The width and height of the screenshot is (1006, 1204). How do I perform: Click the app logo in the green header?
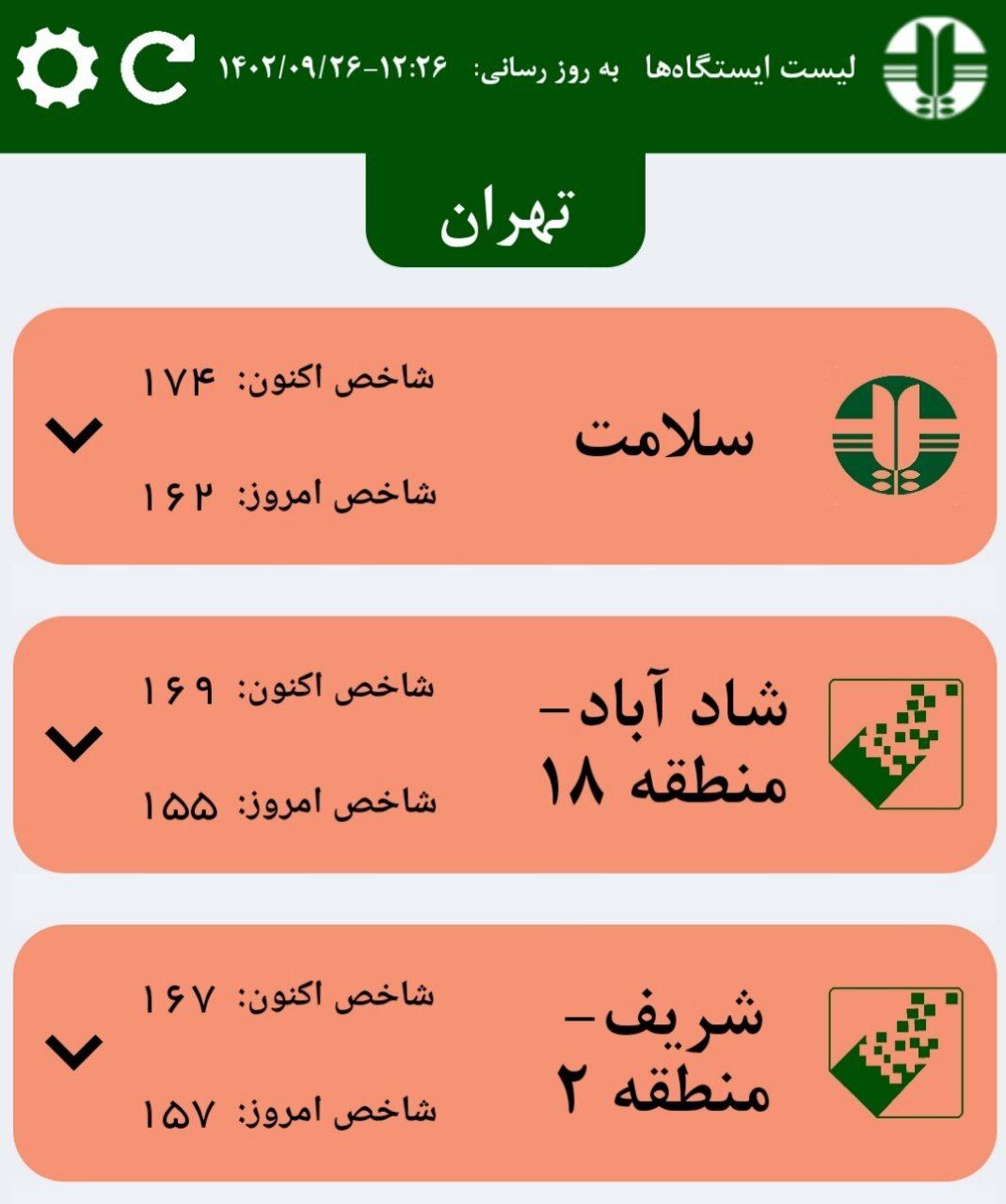pyautogui.click(x=935, y=68)
